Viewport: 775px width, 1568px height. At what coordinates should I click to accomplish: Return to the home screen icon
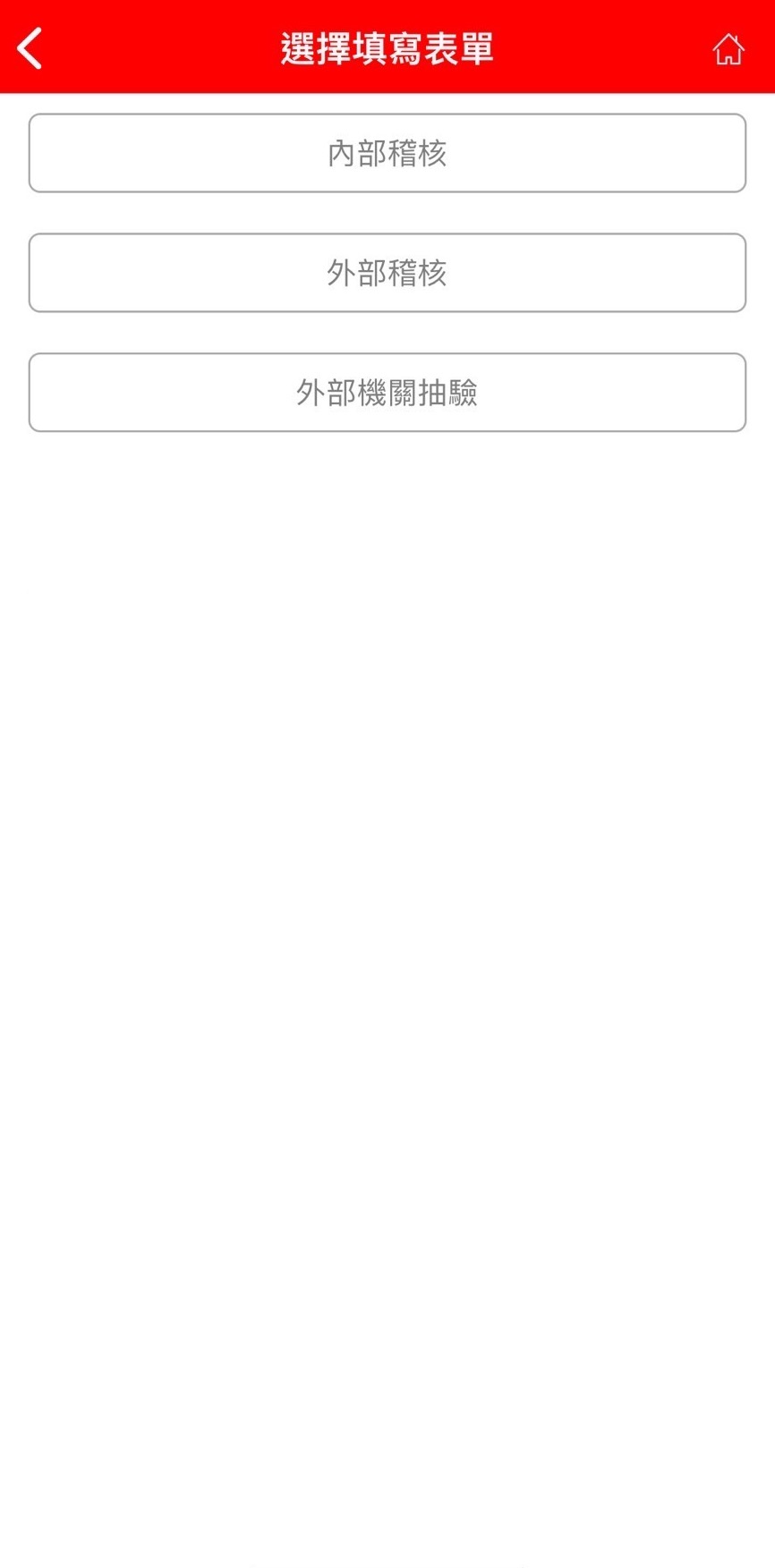(728, 49)
